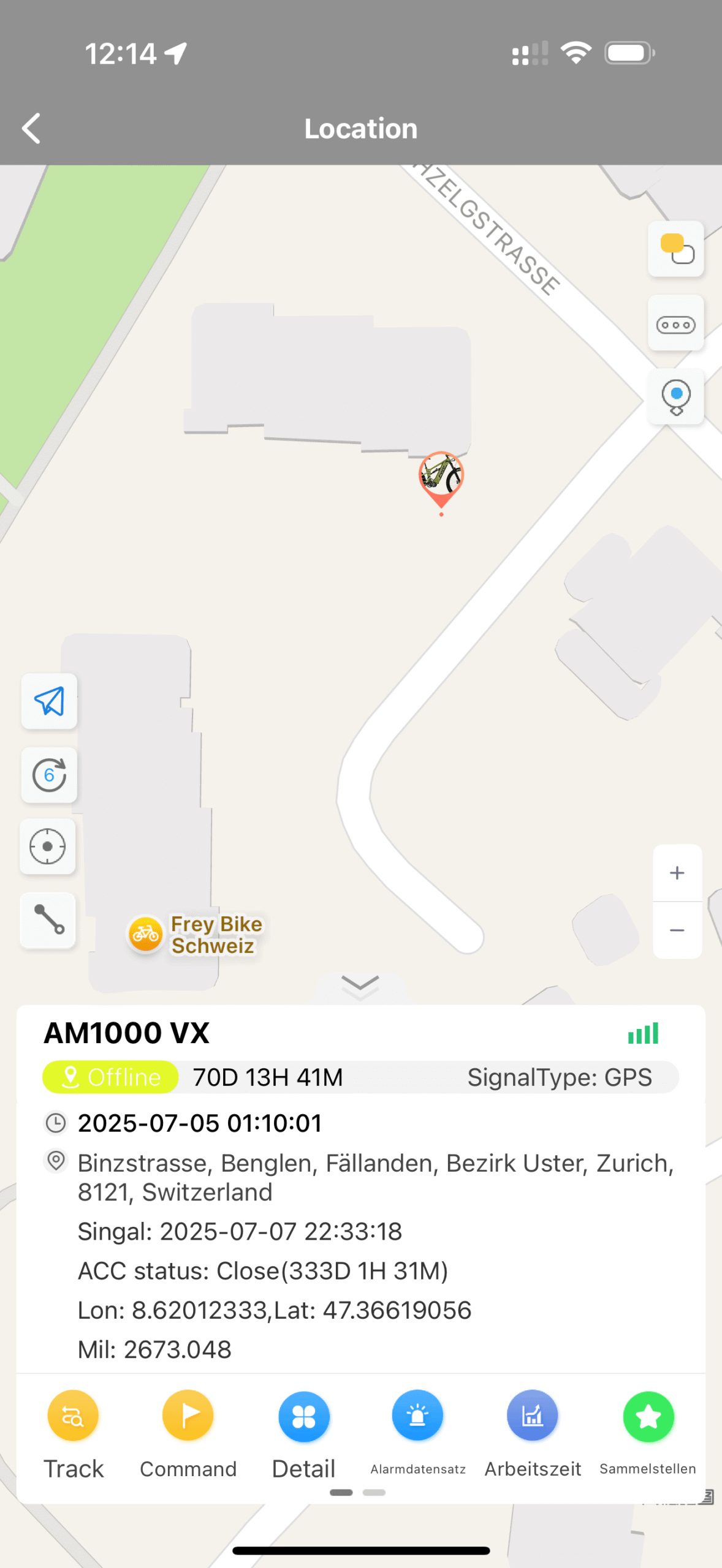Zoom in on the map
The height and width of the screenshot is (1568, 722).
click(677, 873)
